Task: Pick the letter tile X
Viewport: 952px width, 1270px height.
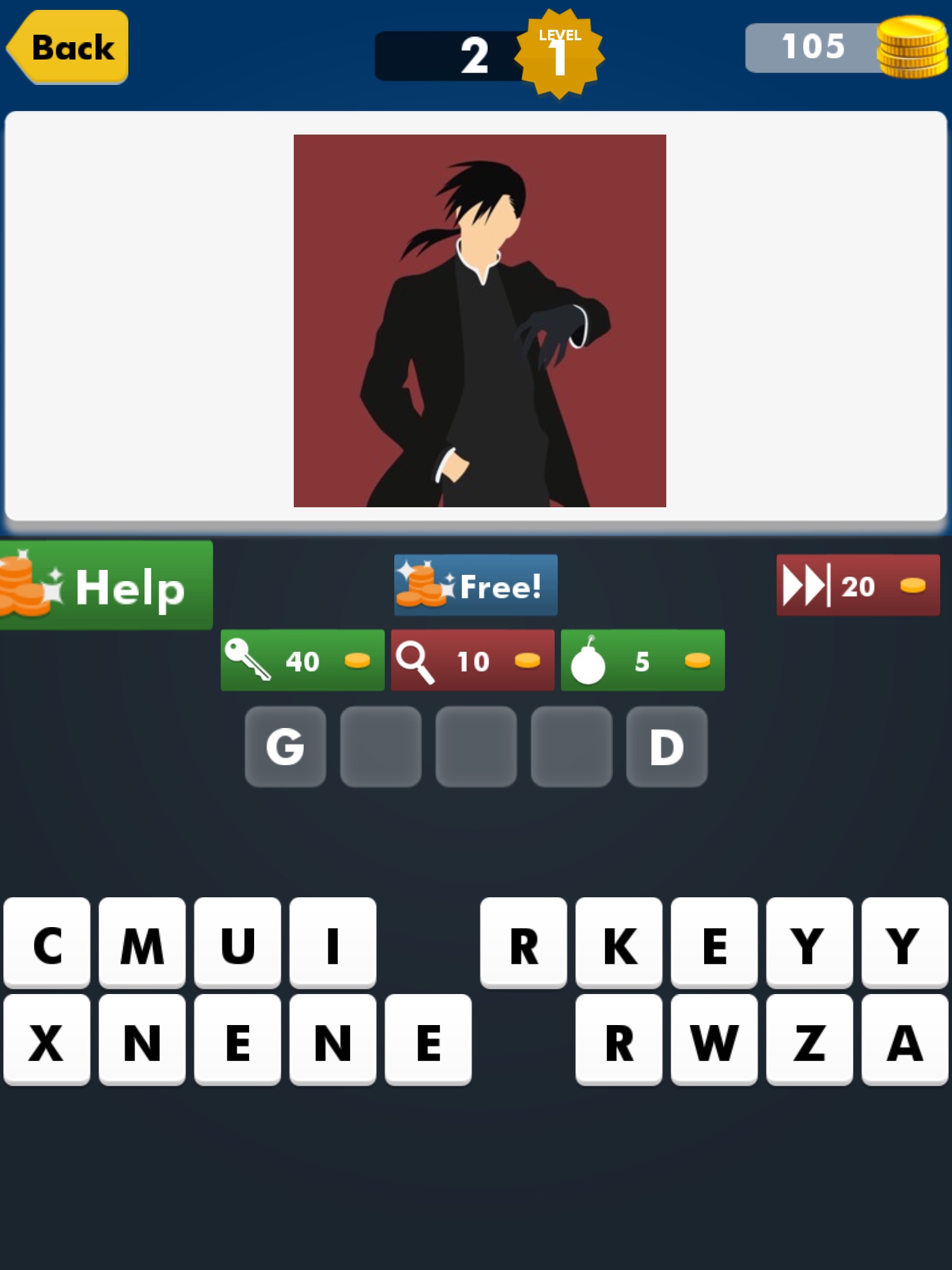Action: coord(47,1040)
